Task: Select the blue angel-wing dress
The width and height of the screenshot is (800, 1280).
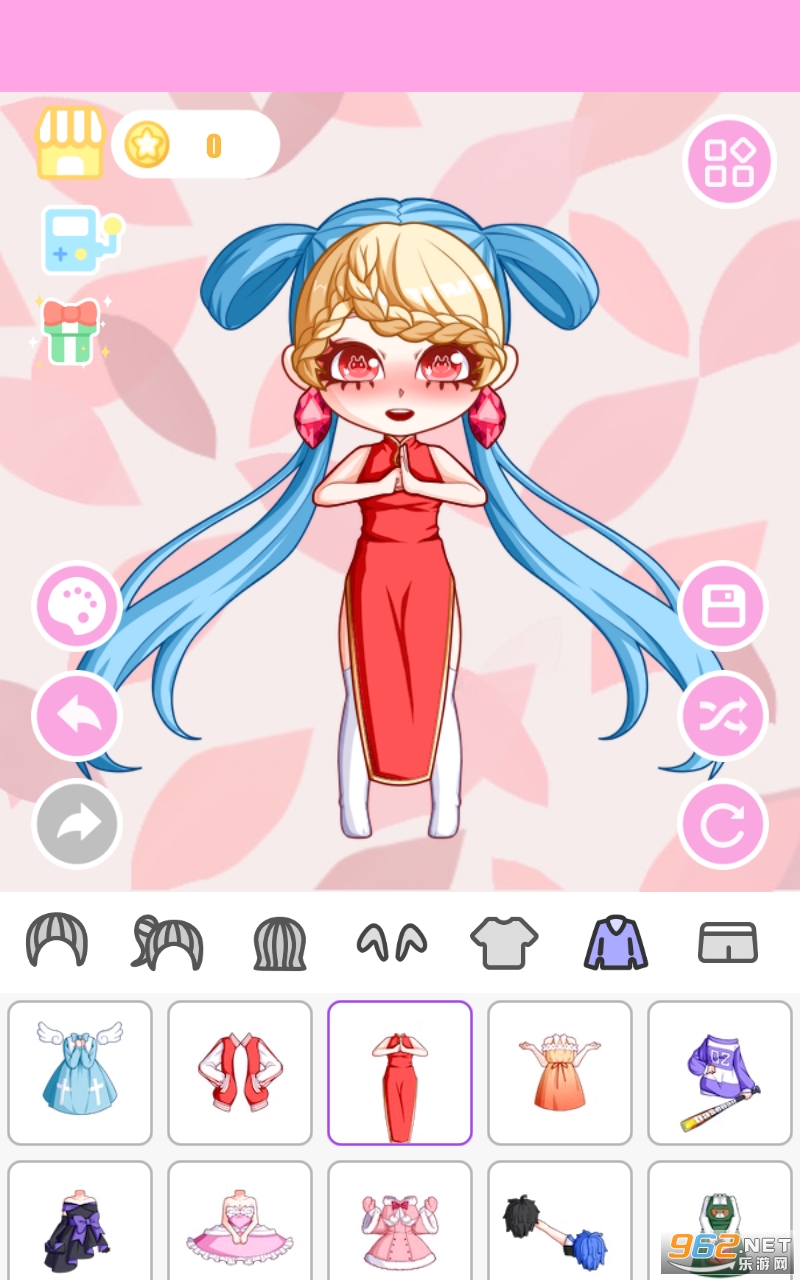Action: tap(80, 1073)
